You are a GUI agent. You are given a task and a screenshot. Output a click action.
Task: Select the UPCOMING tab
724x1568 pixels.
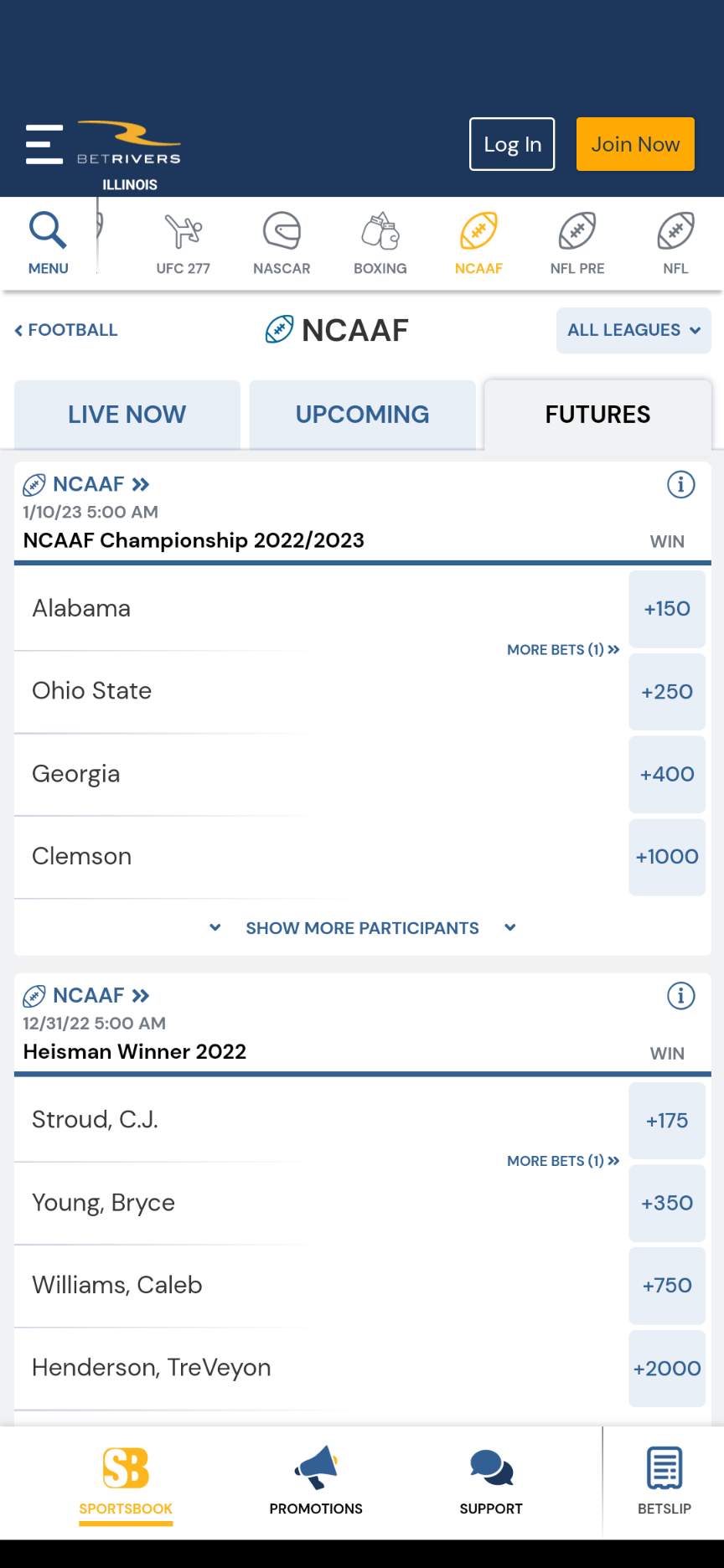click(362, 414)
